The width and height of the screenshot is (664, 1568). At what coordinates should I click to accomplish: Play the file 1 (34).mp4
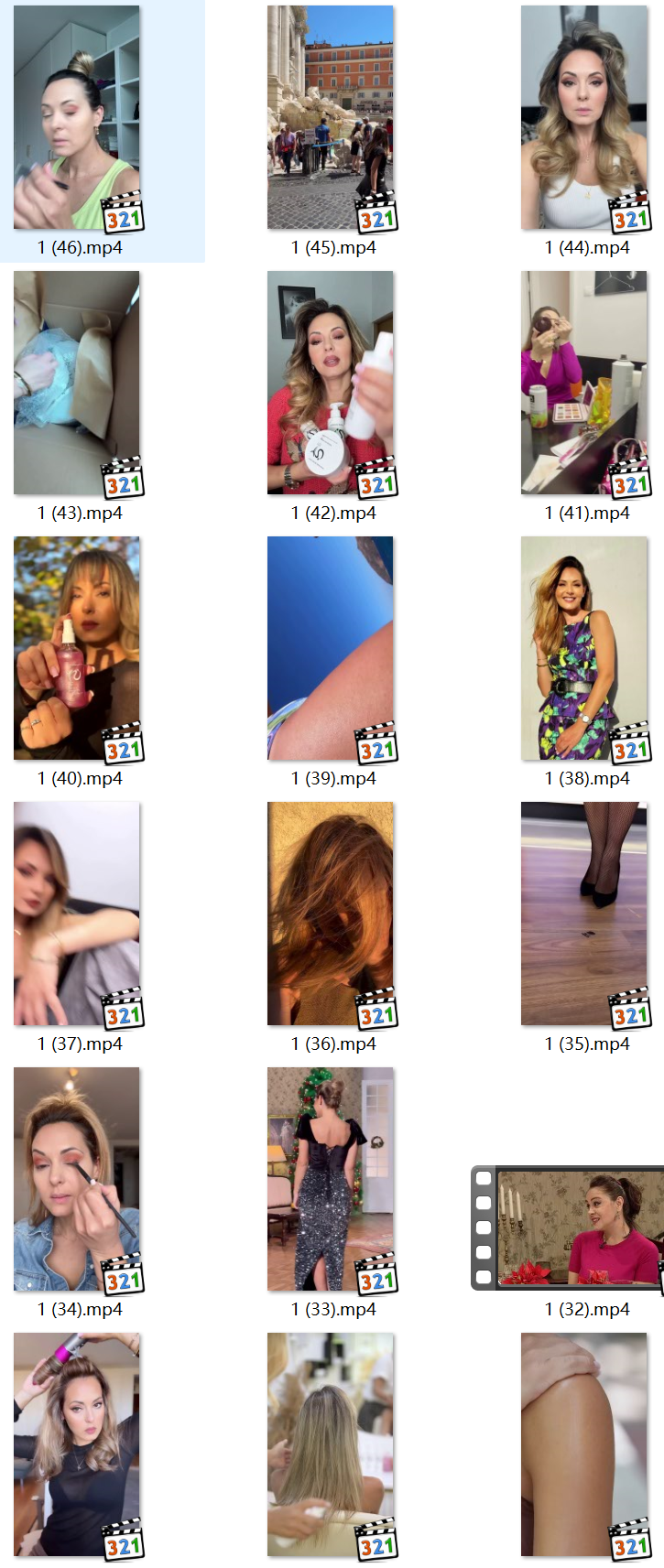[77, 1180]
